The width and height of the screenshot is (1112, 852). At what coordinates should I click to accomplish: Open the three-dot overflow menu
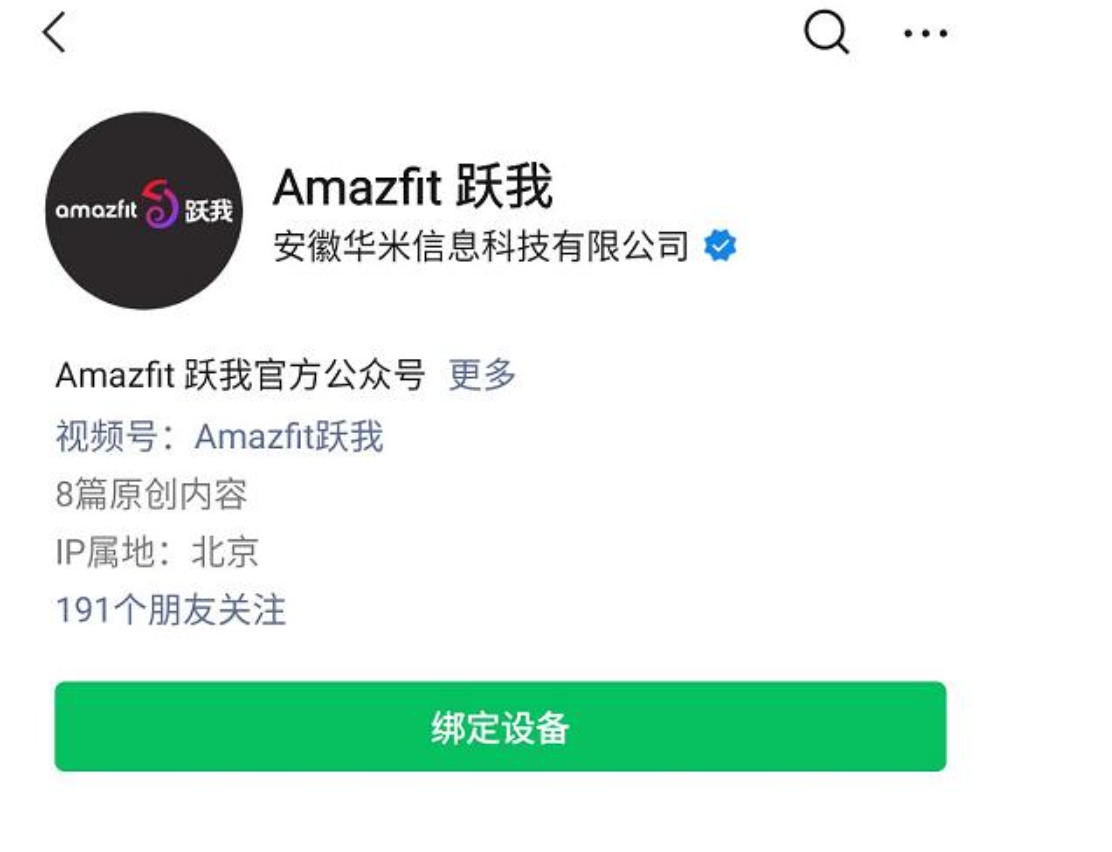(925, 34)
